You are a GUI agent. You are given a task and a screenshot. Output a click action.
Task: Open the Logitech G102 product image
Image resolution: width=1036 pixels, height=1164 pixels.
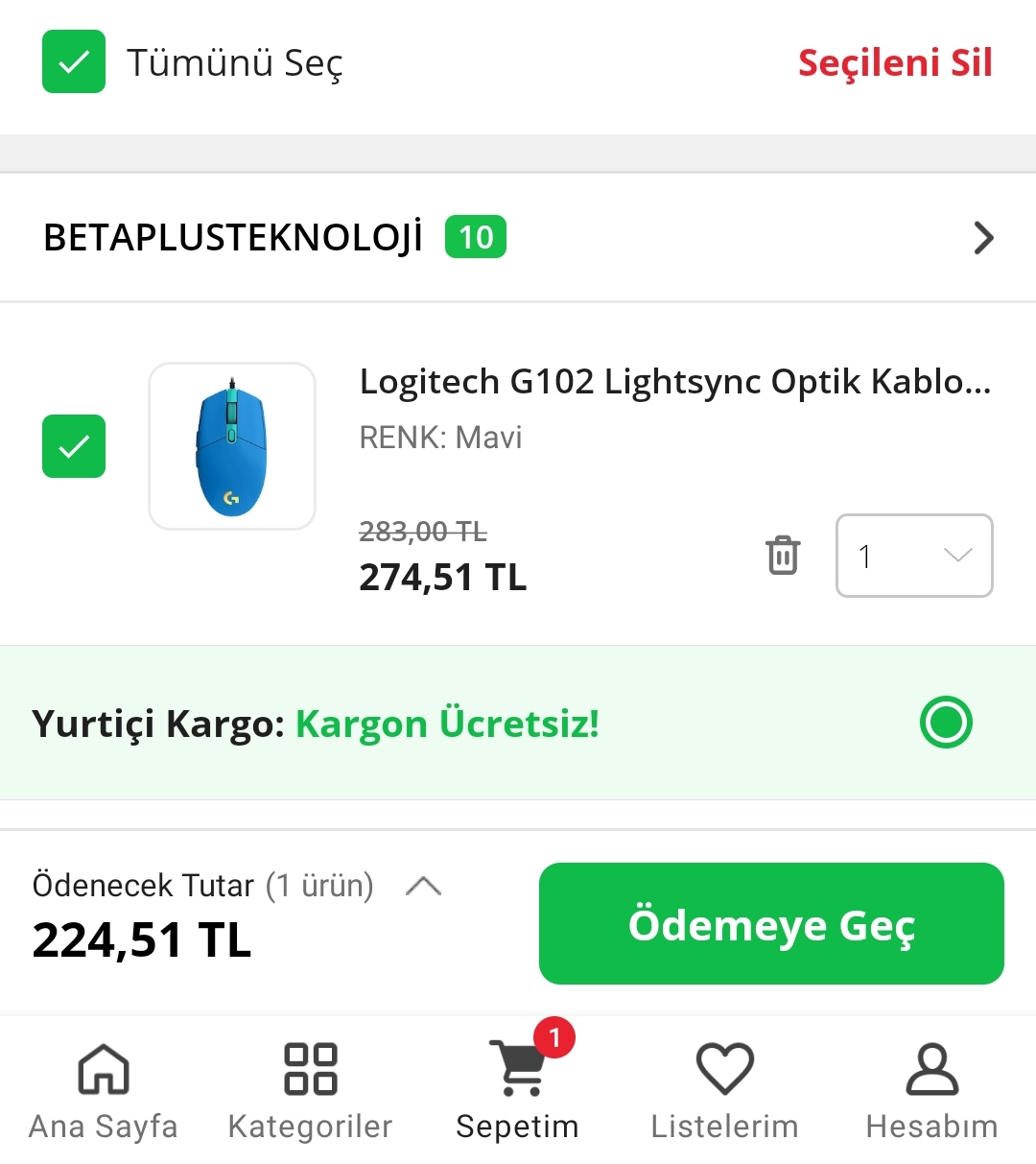pos(232,446)
